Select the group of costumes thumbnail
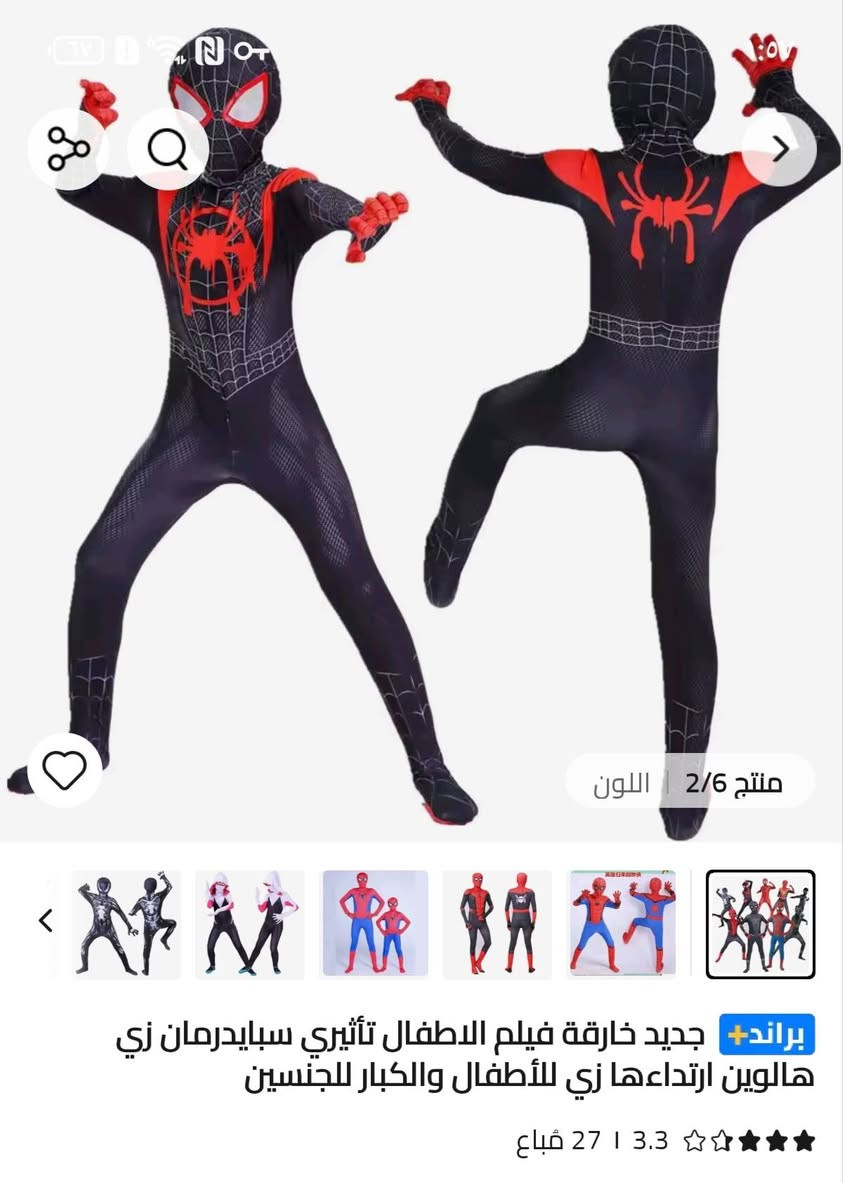This screenshot has height=1183, width=843. pos(760,923)
